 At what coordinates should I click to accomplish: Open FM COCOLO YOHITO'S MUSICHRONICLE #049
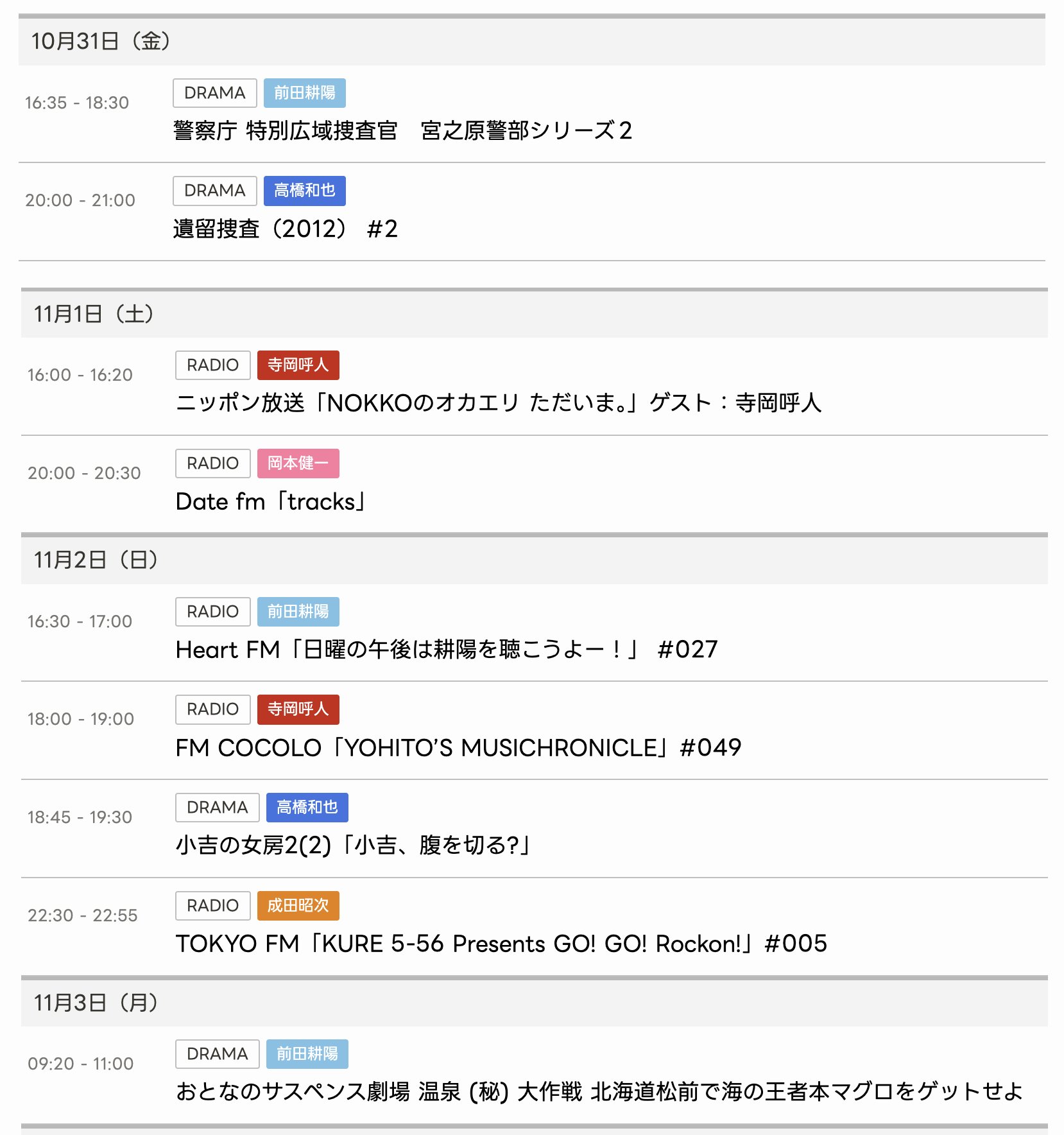(458, 748)
